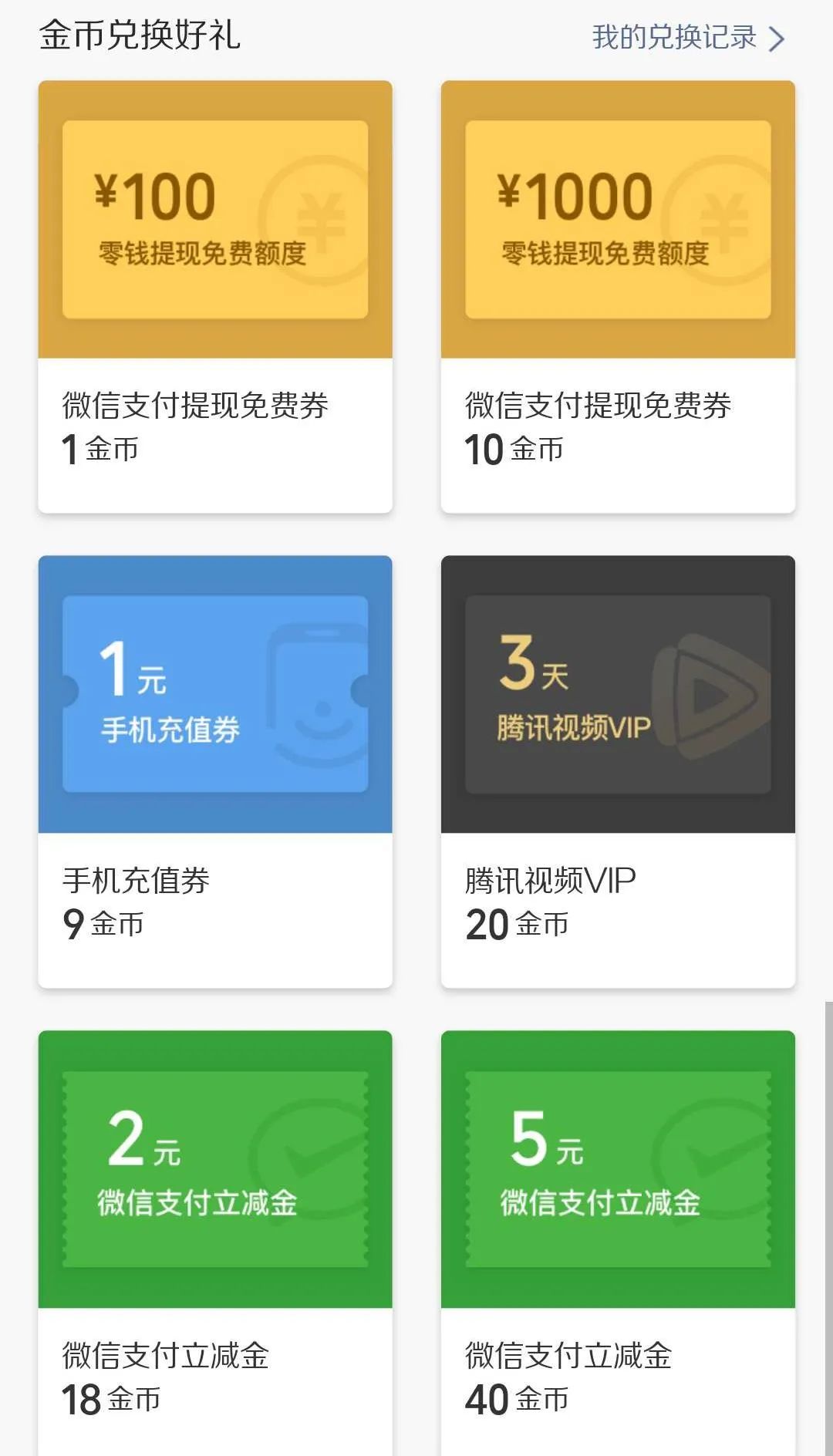Screen dimensions: 833x1456
Task: Open the 1元 手机充值券 card
Action: coord(215,771)
